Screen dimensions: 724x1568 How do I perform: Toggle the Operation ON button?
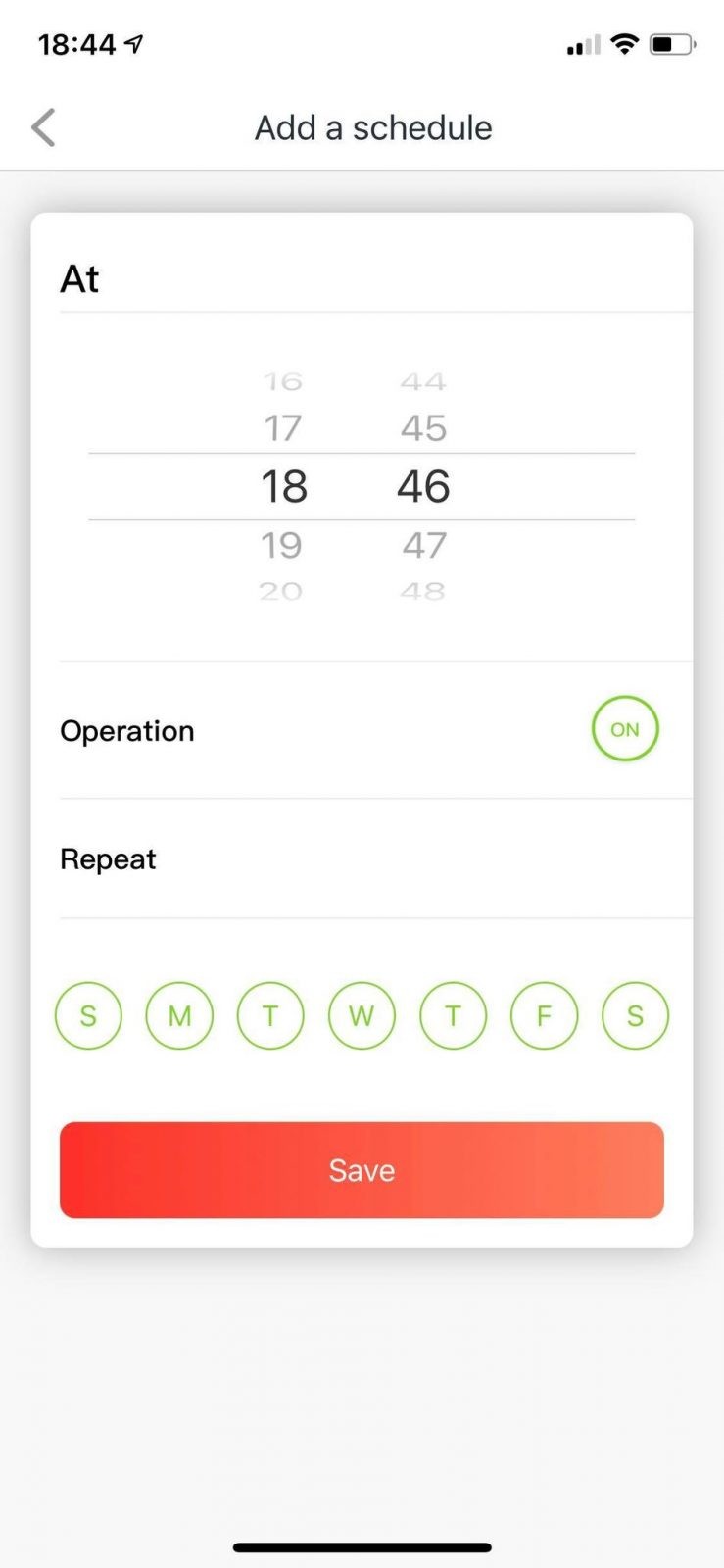click(625, 729)
